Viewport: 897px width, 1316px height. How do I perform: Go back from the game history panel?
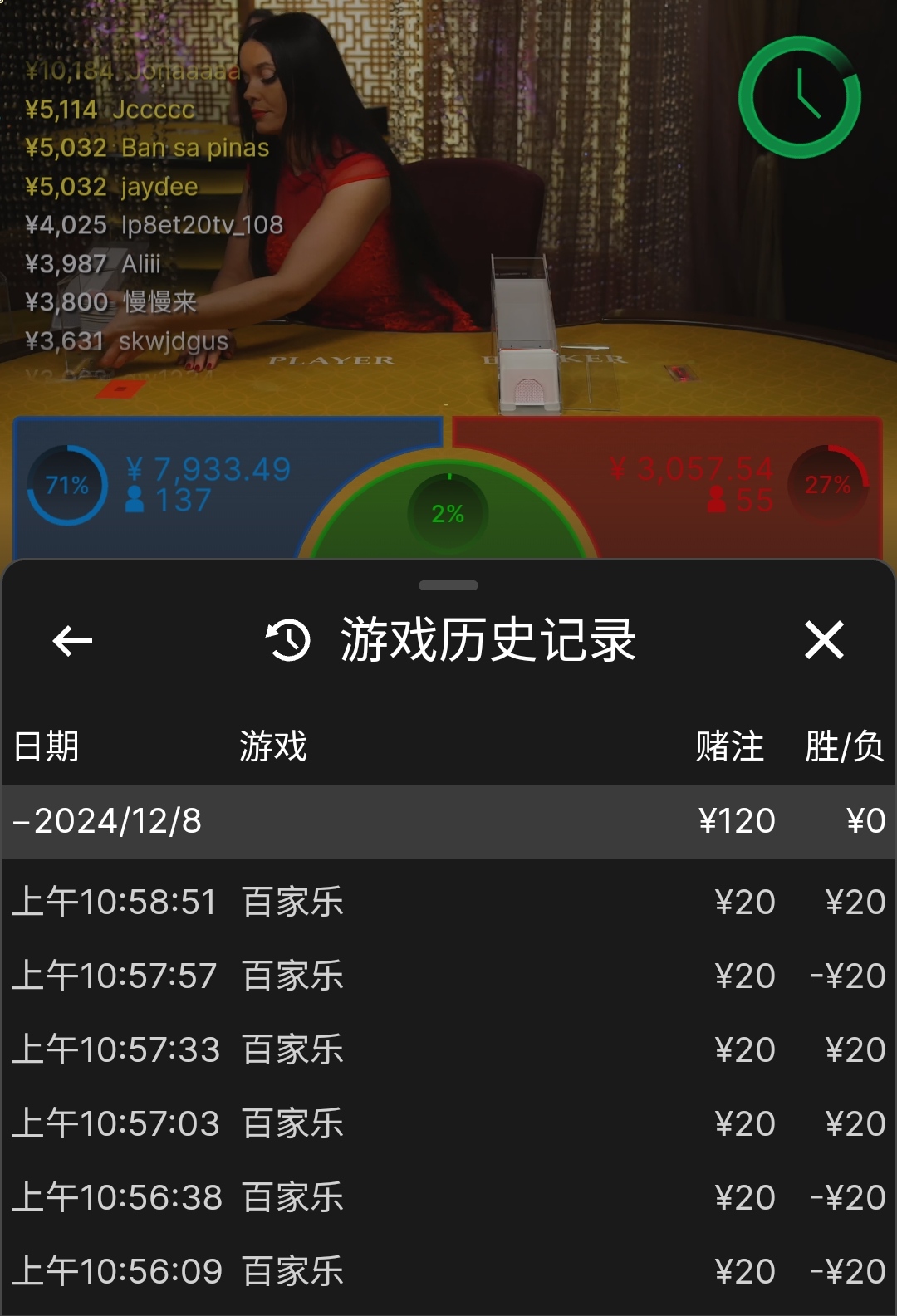tap(72, 641)
